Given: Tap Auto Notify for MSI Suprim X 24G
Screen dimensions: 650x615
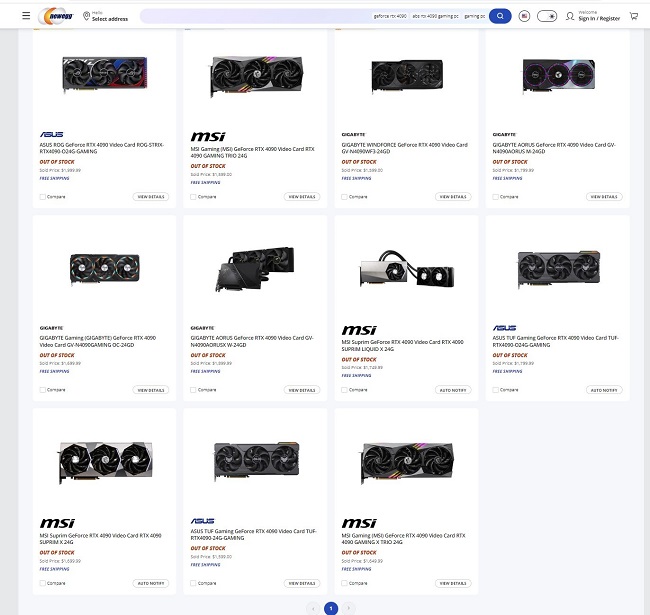Looking at the screenshot, I should (150, 583).
